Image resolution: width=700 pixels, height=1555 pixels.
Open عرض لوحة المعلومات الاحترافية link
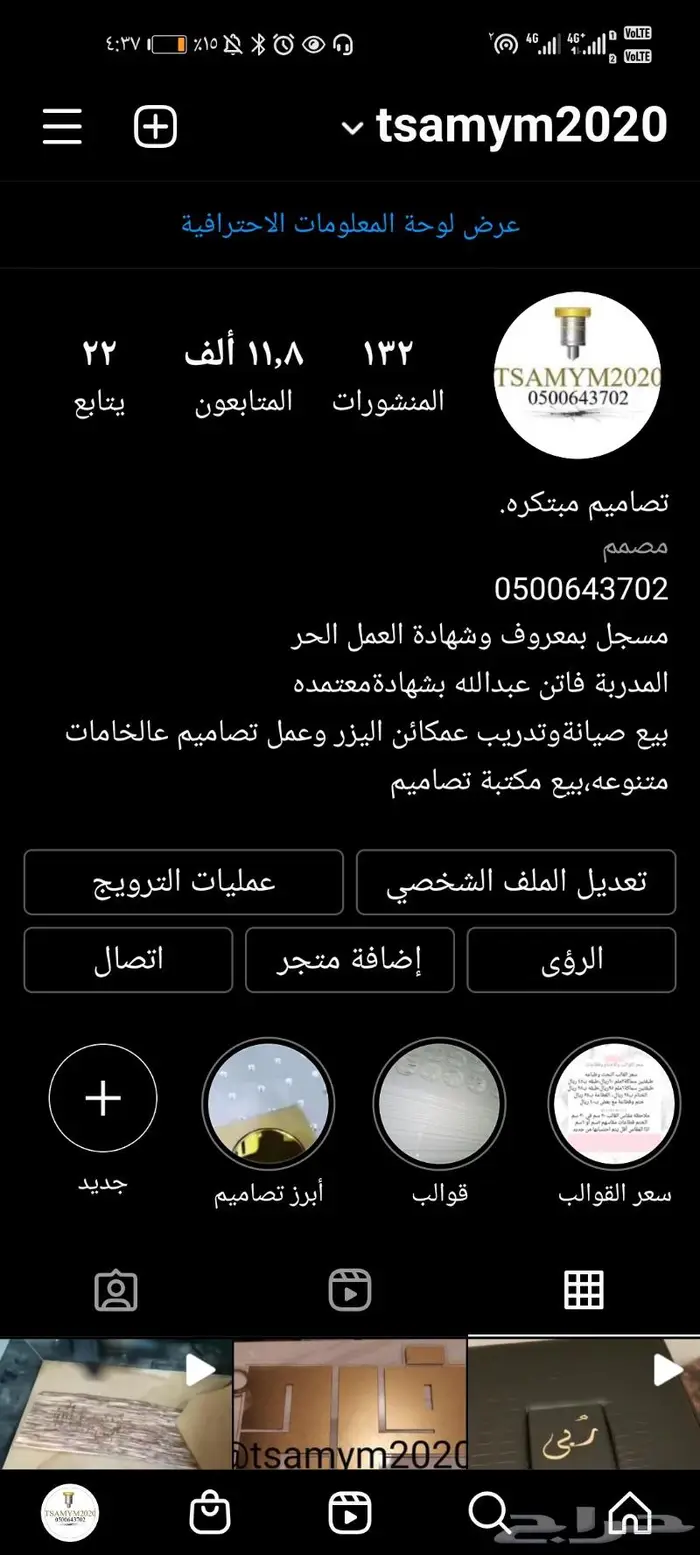click(350, 224)
